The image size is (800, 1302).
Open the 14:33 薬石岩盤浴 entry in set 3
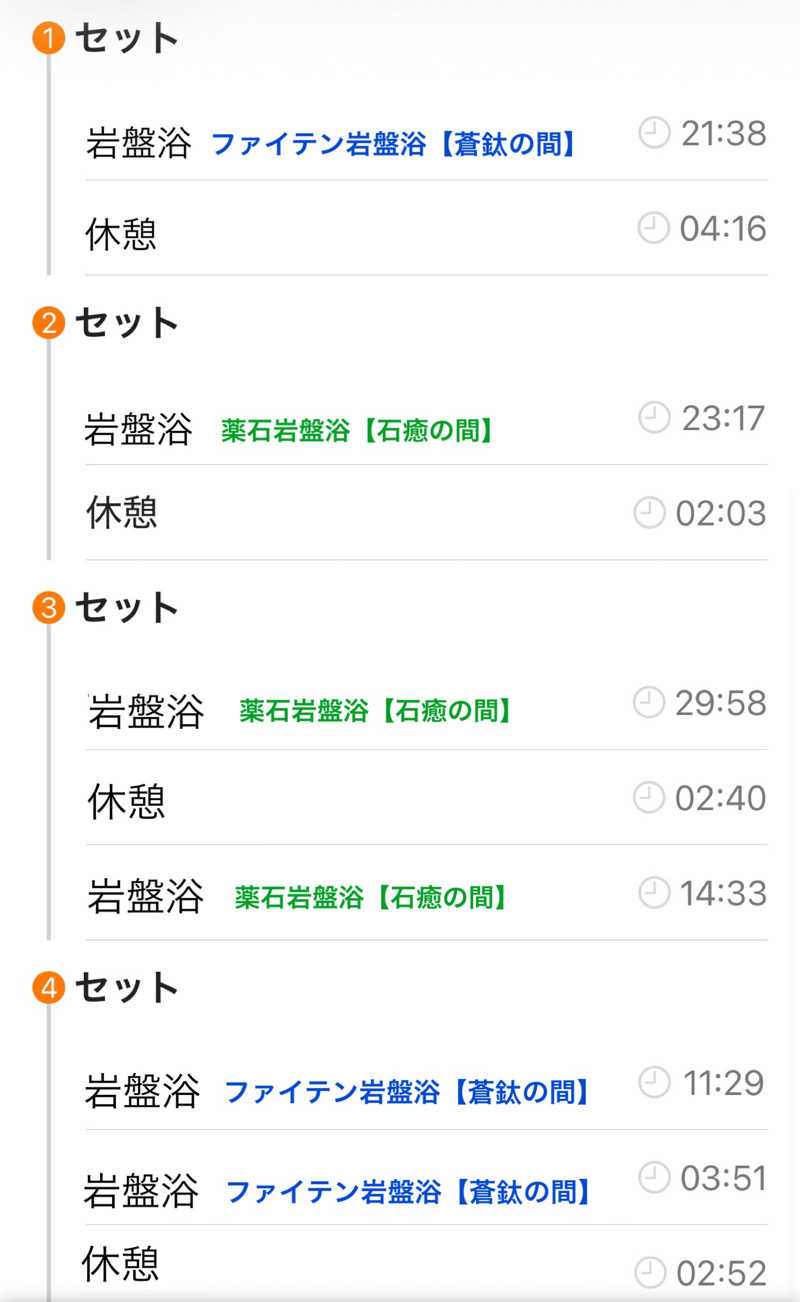tap(426, 894)
